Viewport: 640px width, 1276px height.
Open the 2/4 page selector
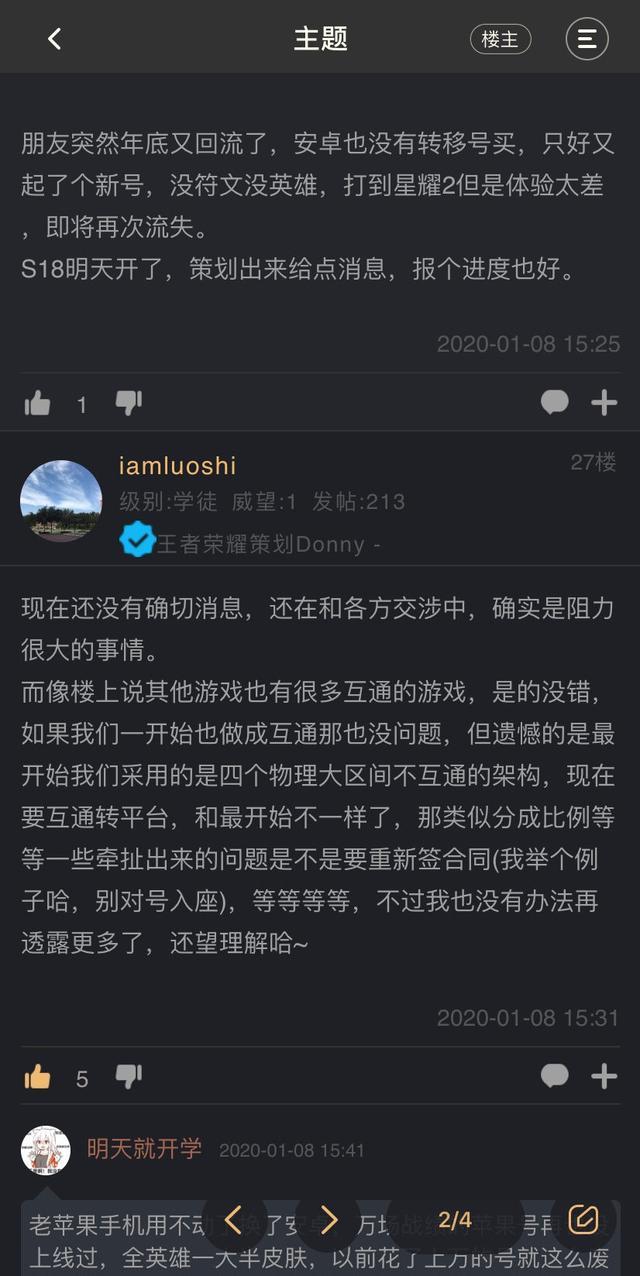tap(455, 1220)
